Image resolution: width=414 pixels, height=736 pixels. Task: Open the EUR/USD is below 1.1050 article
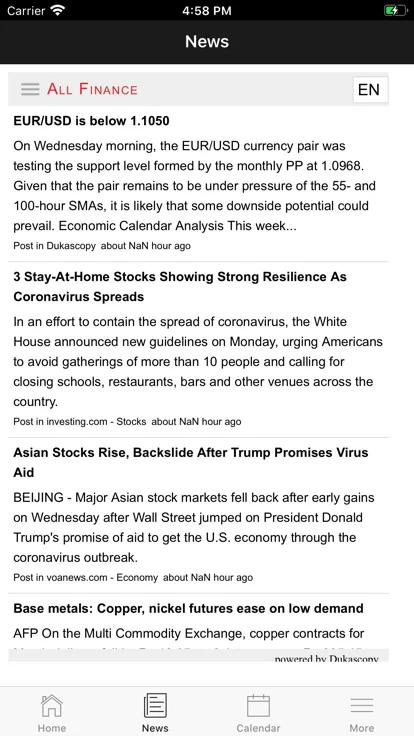pos(92,121)
